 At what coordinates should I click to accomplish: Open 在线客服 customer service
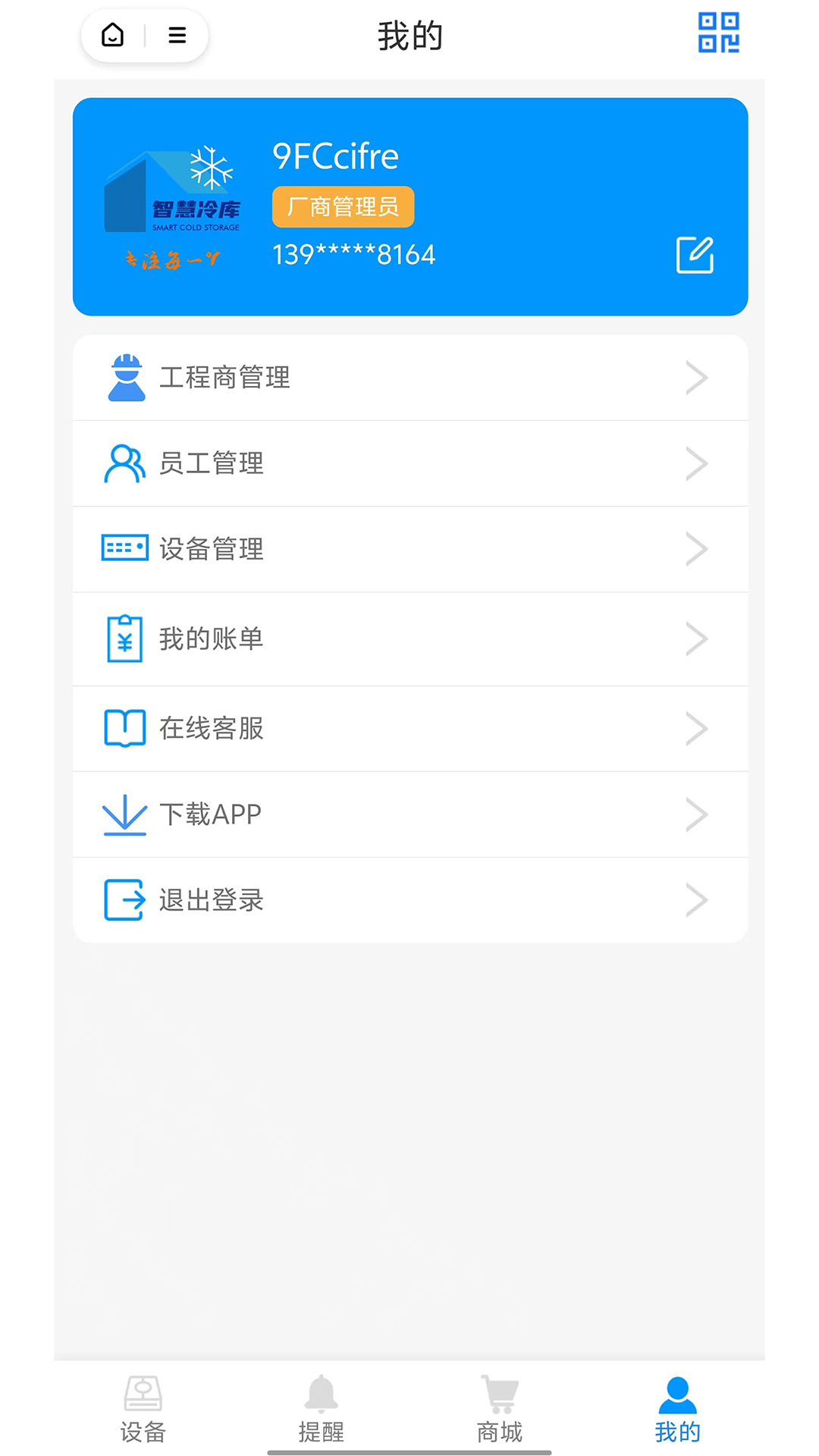[211, 729]
